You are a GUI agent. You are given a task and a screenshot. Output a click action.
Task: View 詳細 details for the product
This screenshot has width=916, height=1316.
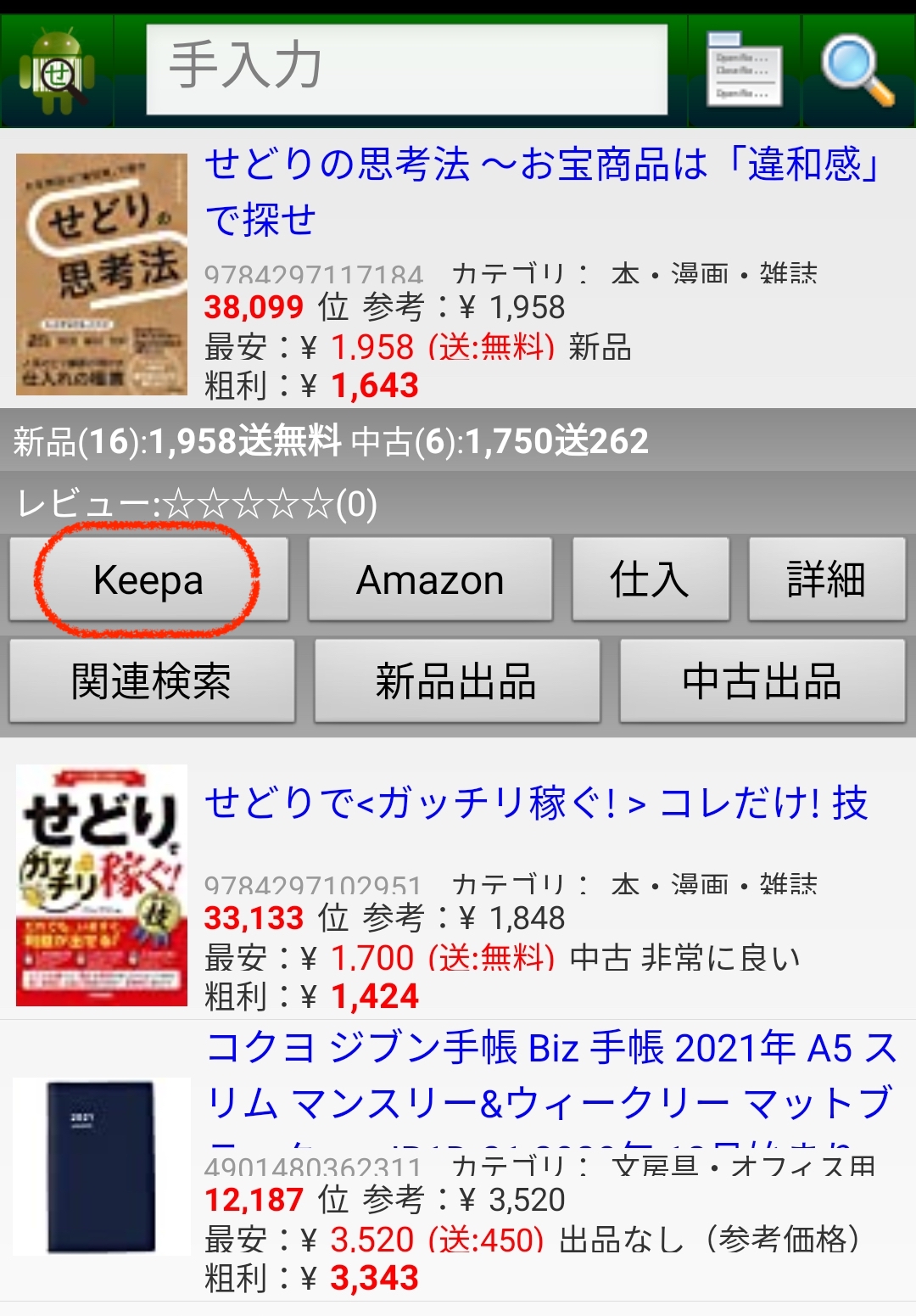[826, 580]
